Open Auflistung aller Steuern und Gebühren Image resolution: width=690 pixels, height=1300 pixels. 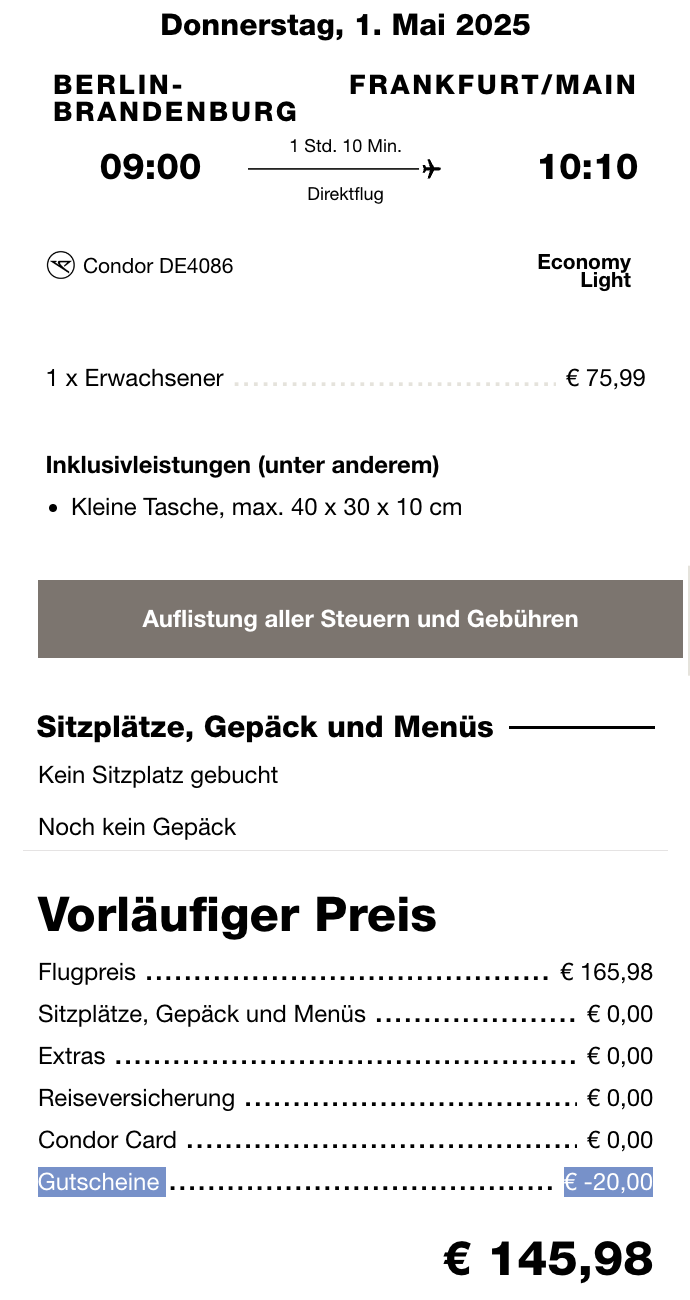360,619
